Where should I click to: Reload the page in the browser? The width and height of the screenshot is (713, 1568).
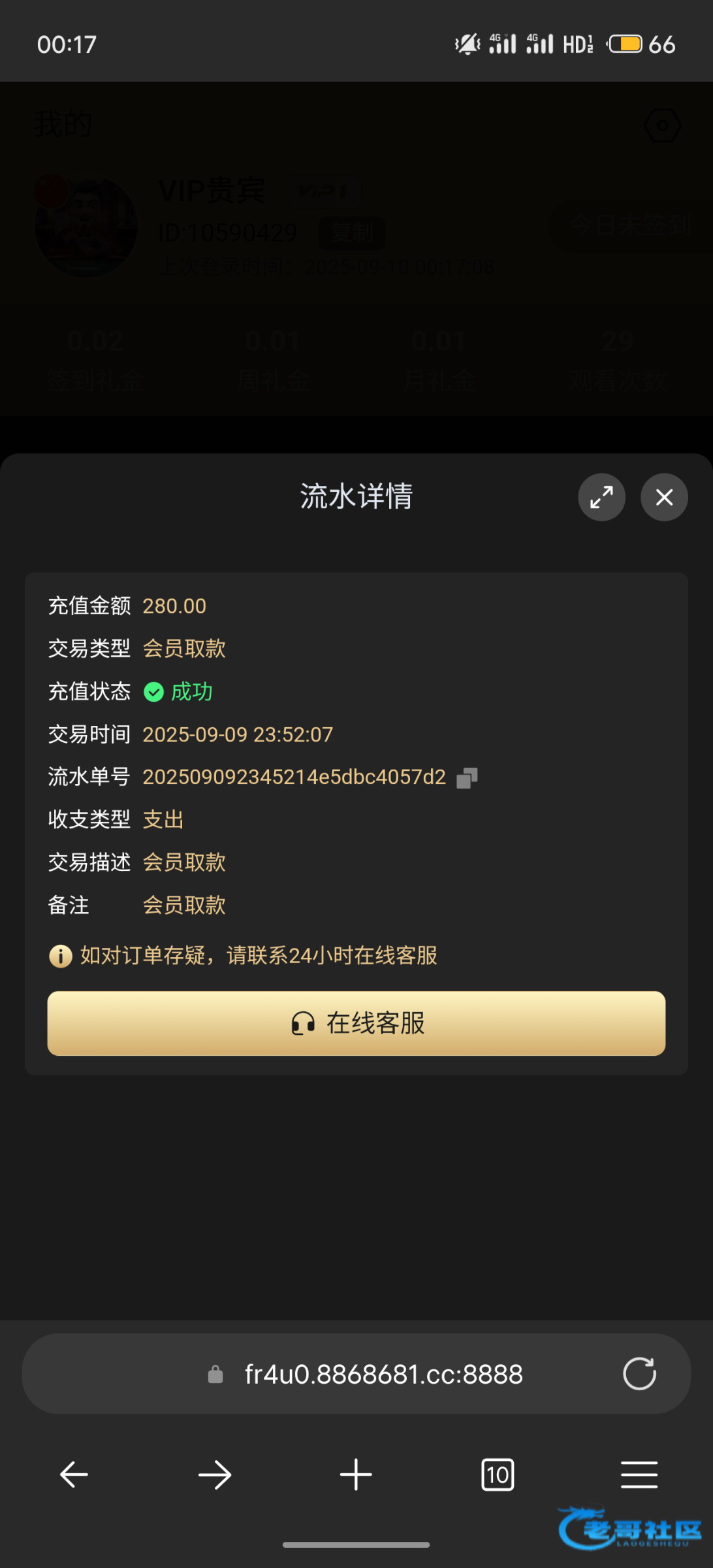coord(639,1373)
